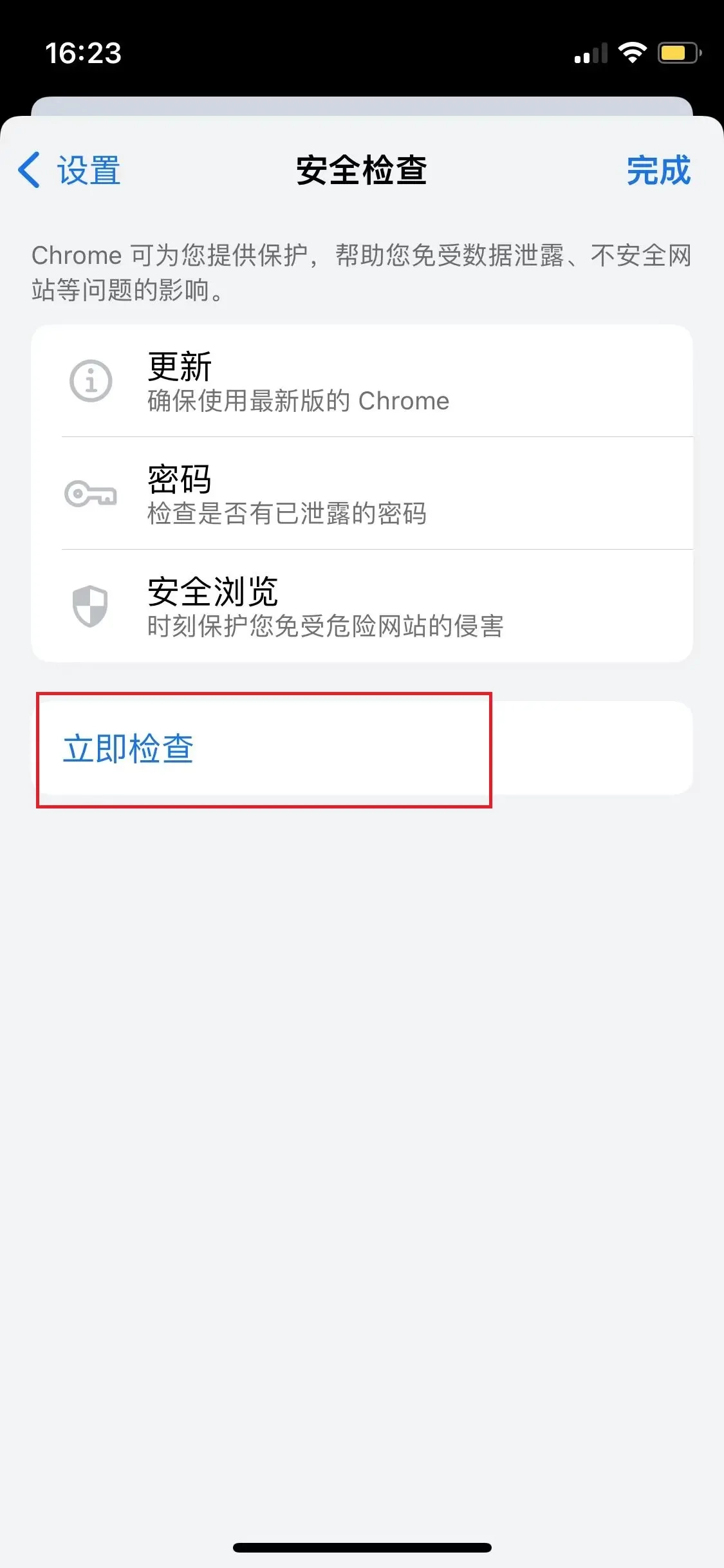The height and width of the screenshot is (1568, 724).
Task: Click the Wi-Fi icon in status bar
Action: pos(632,54)
